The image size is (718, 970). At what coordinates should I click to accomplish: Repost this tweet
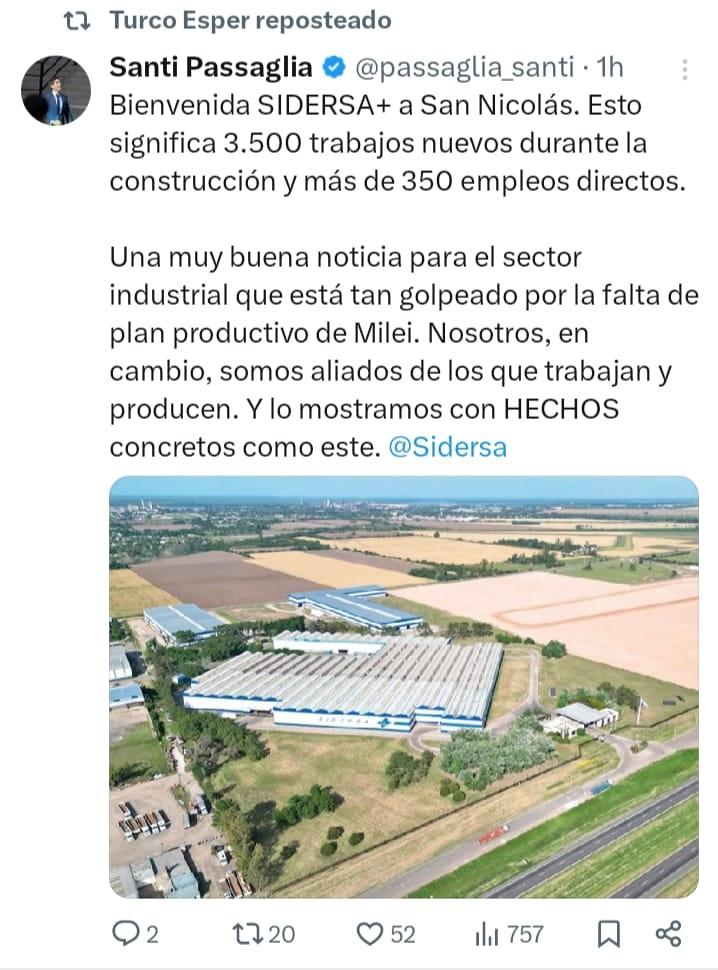(246, 934)
